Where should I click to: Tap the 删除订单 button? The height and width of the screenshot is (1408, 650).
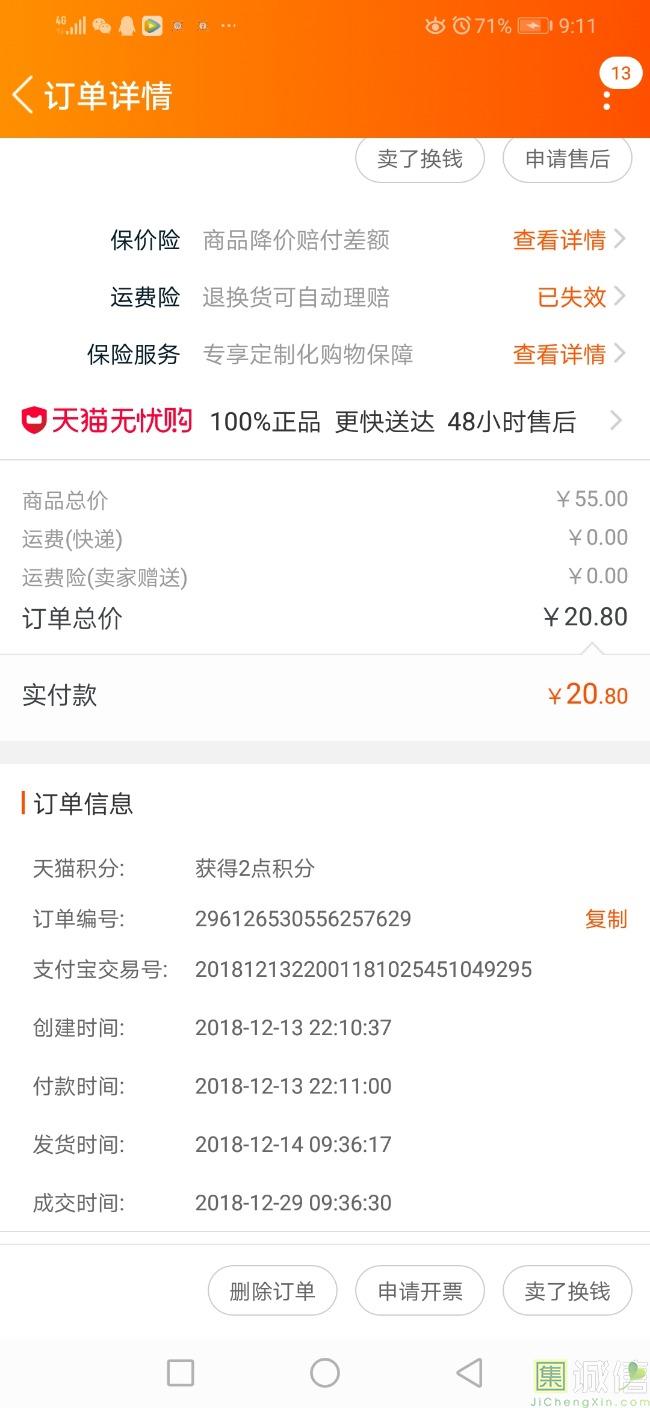click(272, 1291)
